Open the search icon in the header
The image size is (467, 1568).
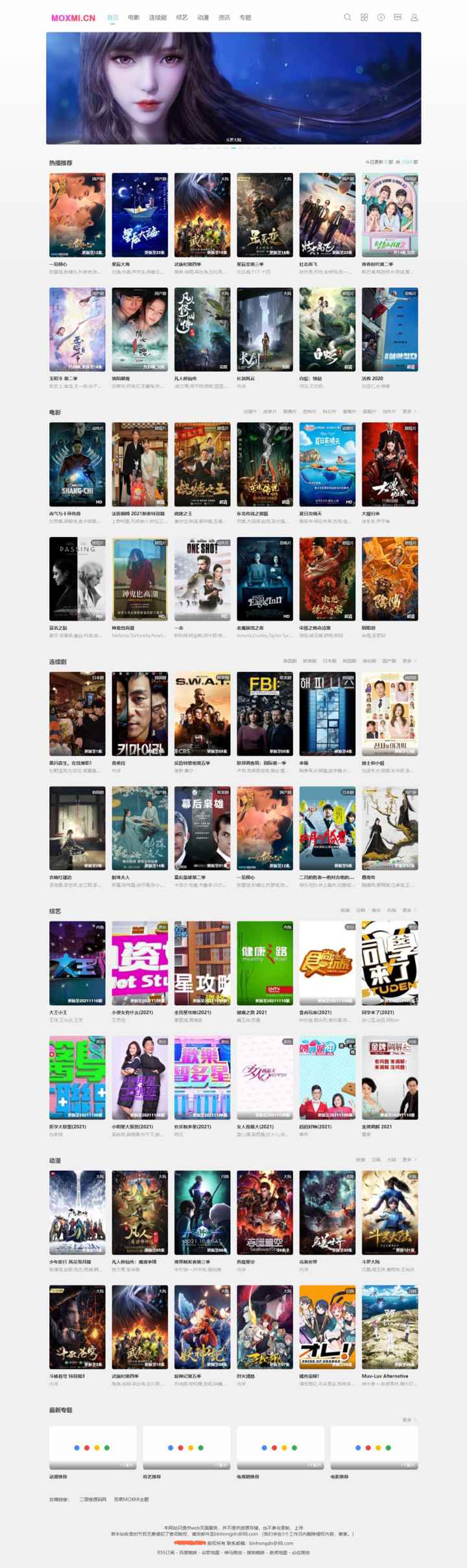pos(348,17)
